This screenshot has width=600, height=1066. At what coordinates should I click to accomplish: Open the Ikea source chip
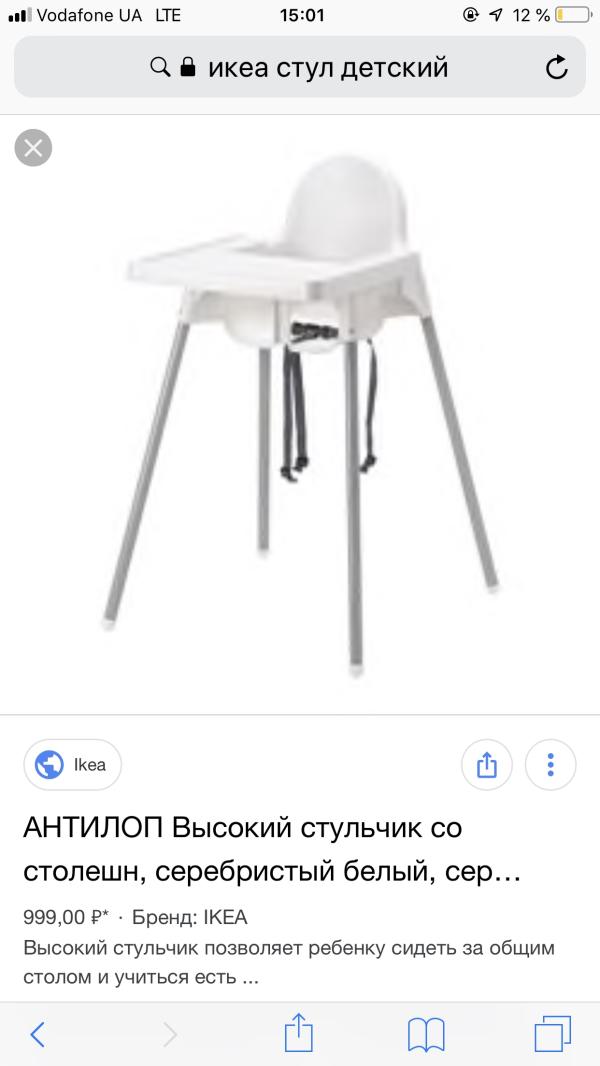72,765
